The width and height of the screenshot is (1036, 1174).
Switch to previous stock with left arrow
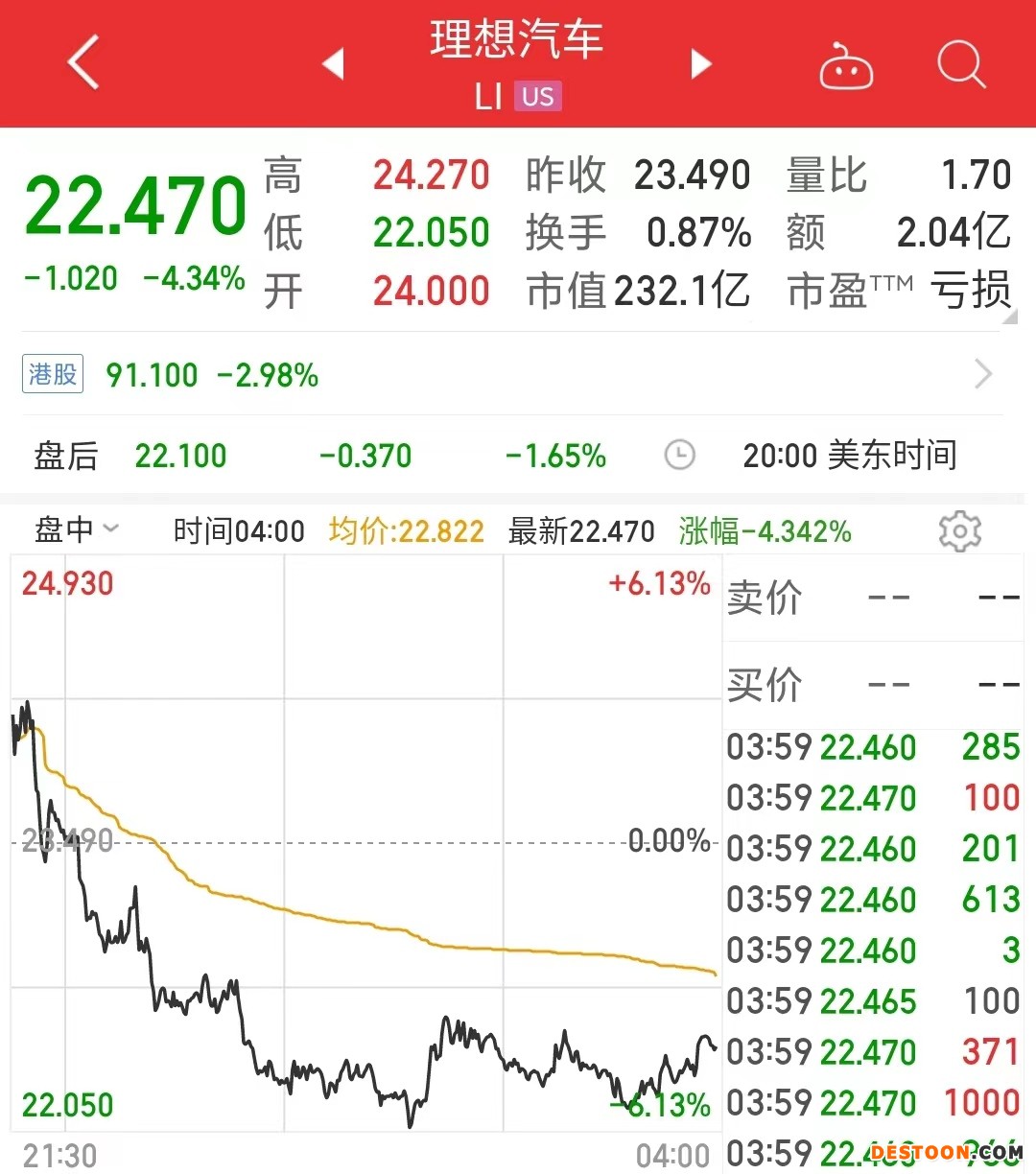point(333,61)
